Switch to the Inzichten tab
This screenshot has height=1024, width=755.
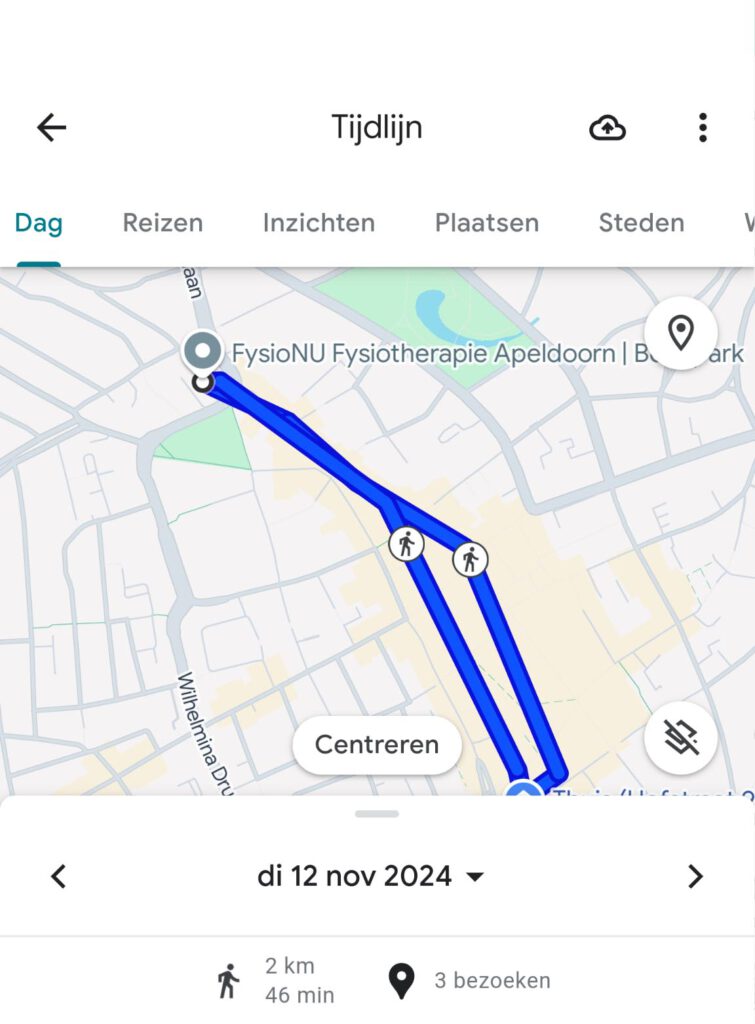(318, 223)
